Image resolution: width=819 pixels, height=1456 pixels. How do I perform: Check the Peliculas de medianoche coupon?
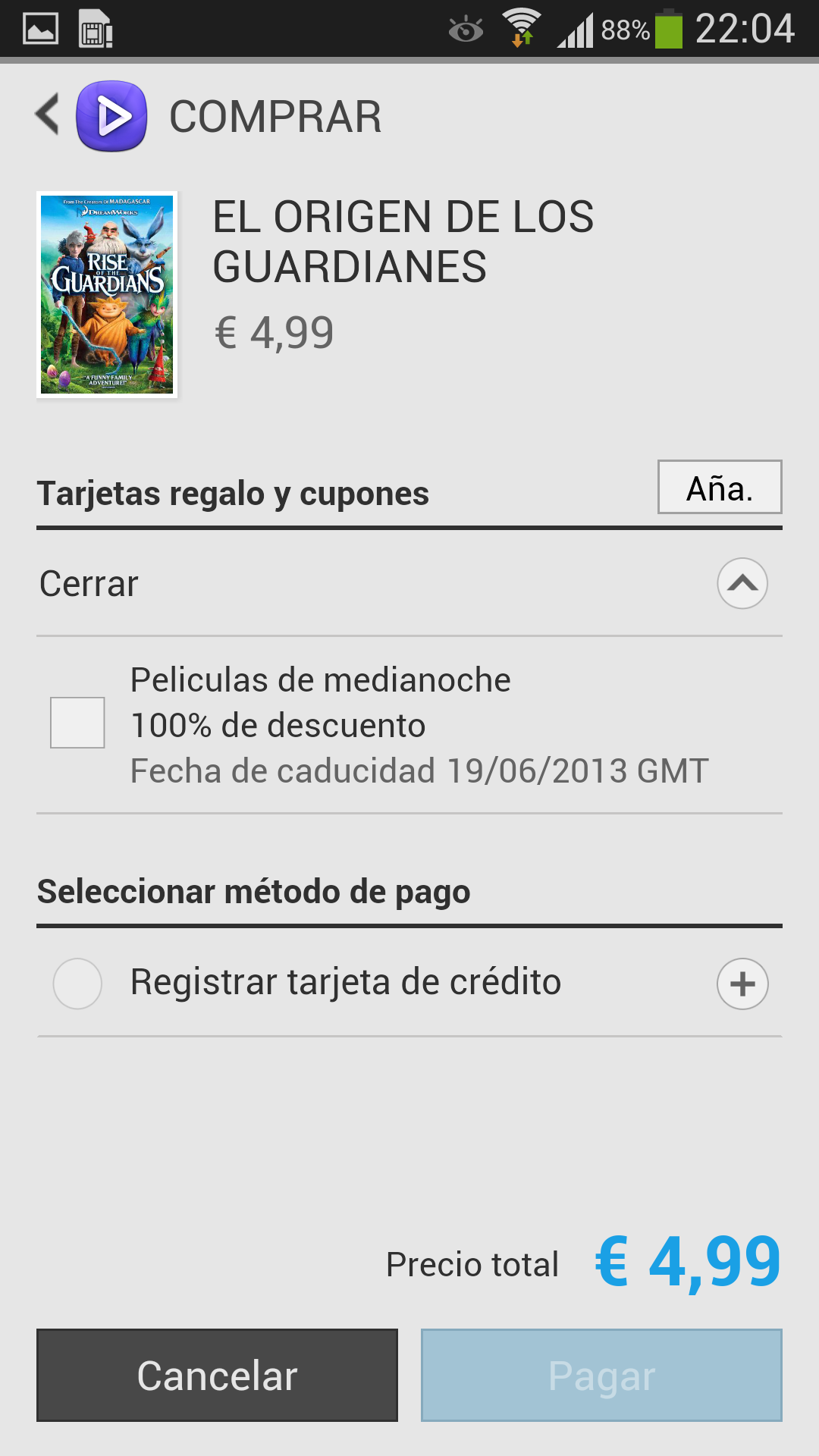[77, 723]
